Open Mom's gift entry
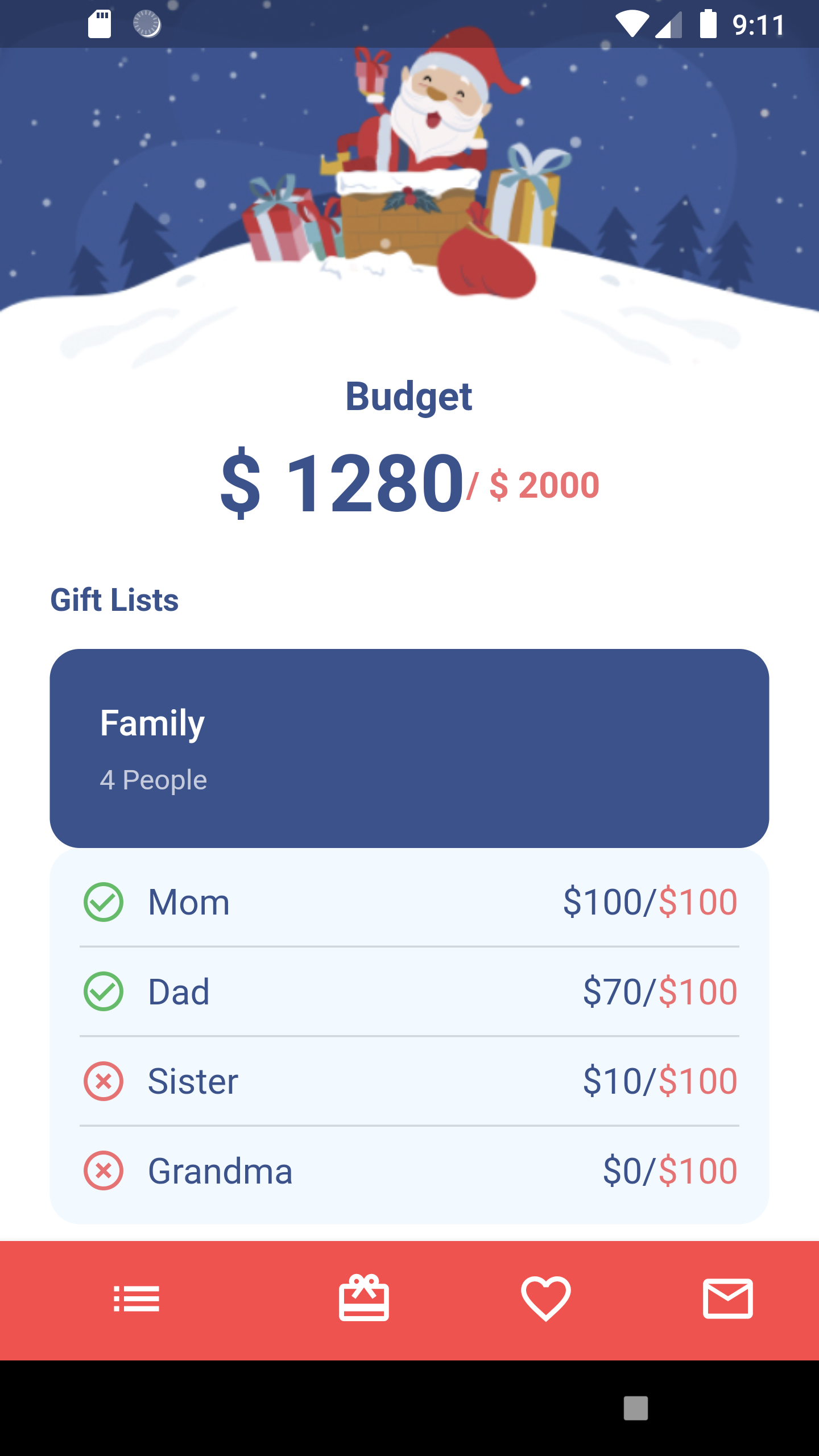The width and height of the screenshot is (819, 1456). [x=409, y=902]
